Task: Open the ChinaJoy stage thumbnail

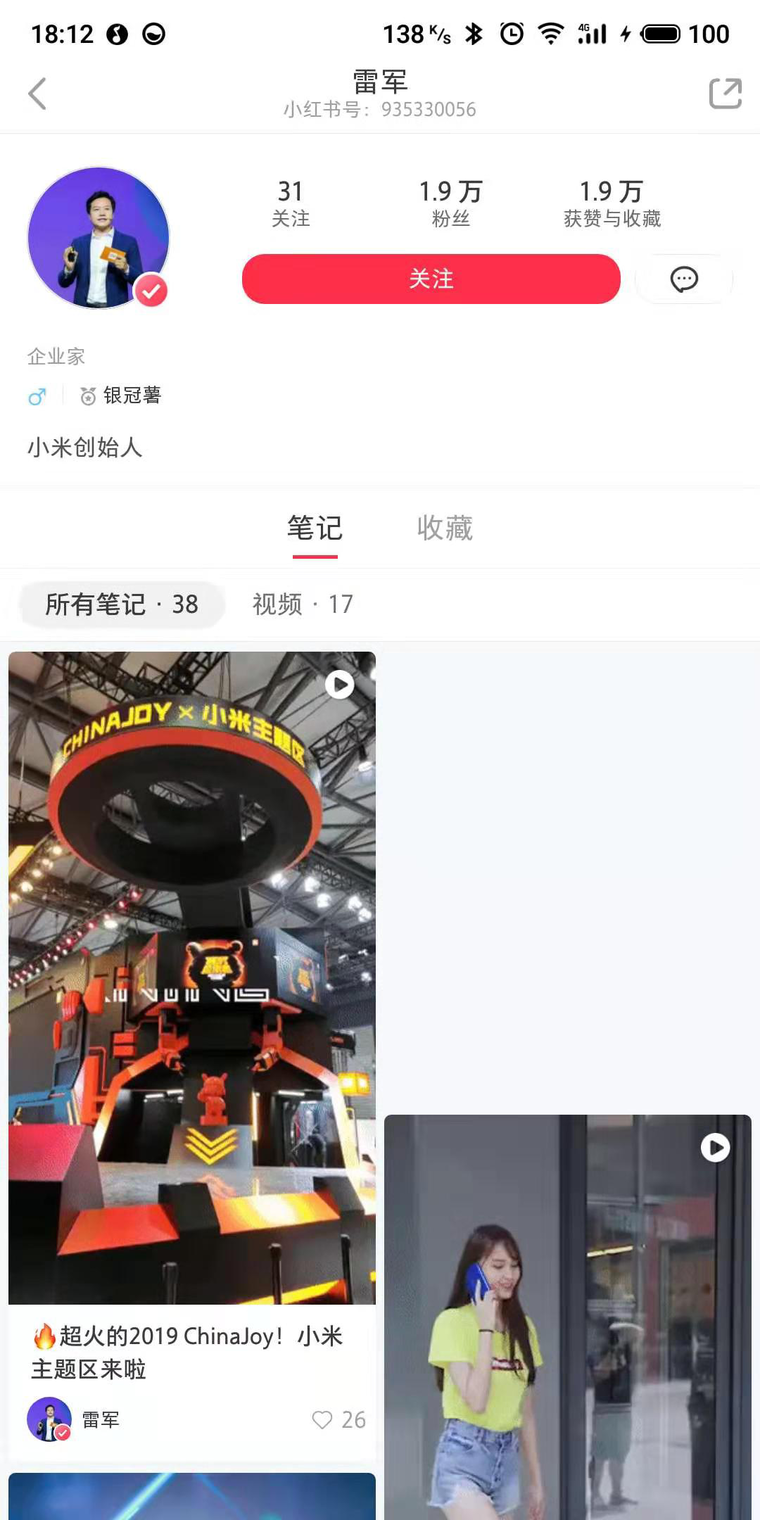Action: click(x=192, y=980)
